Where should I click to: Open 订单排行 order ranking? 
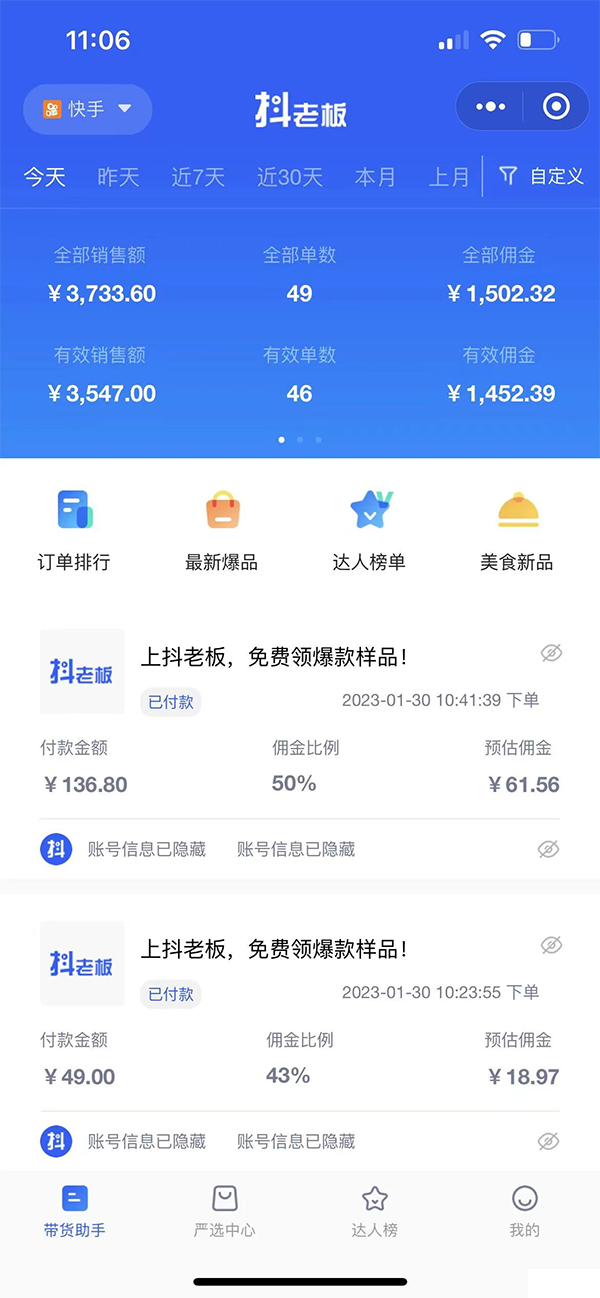click(74, 530)
